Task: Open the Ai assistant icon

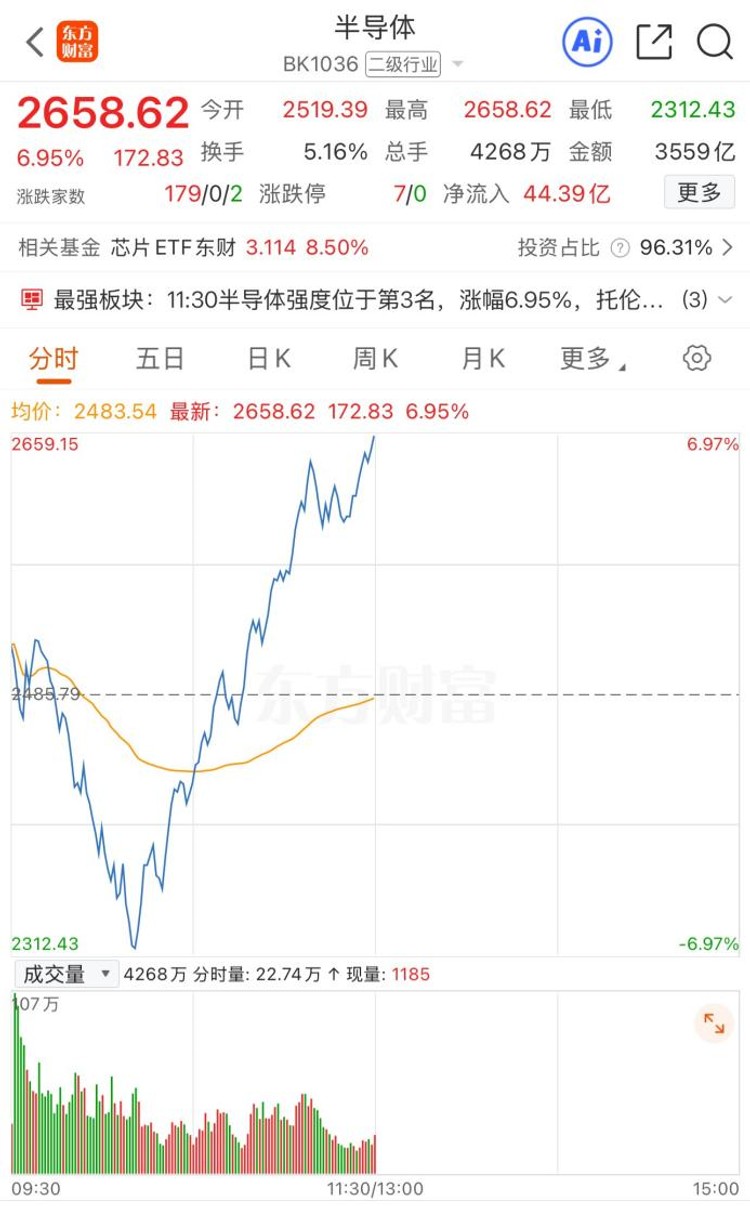Action: (587, 42)
